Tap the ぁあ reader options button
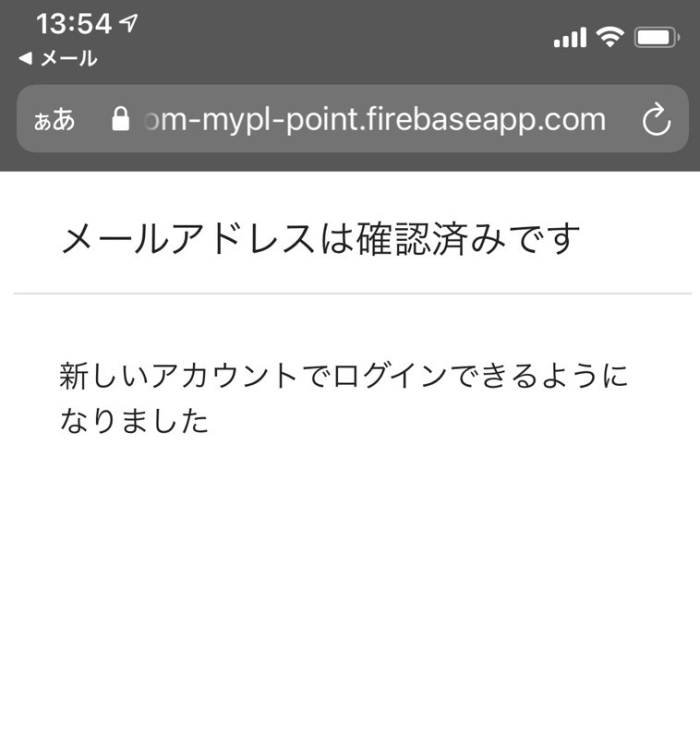Screen dimensions: 700x733 pos(55,121)
